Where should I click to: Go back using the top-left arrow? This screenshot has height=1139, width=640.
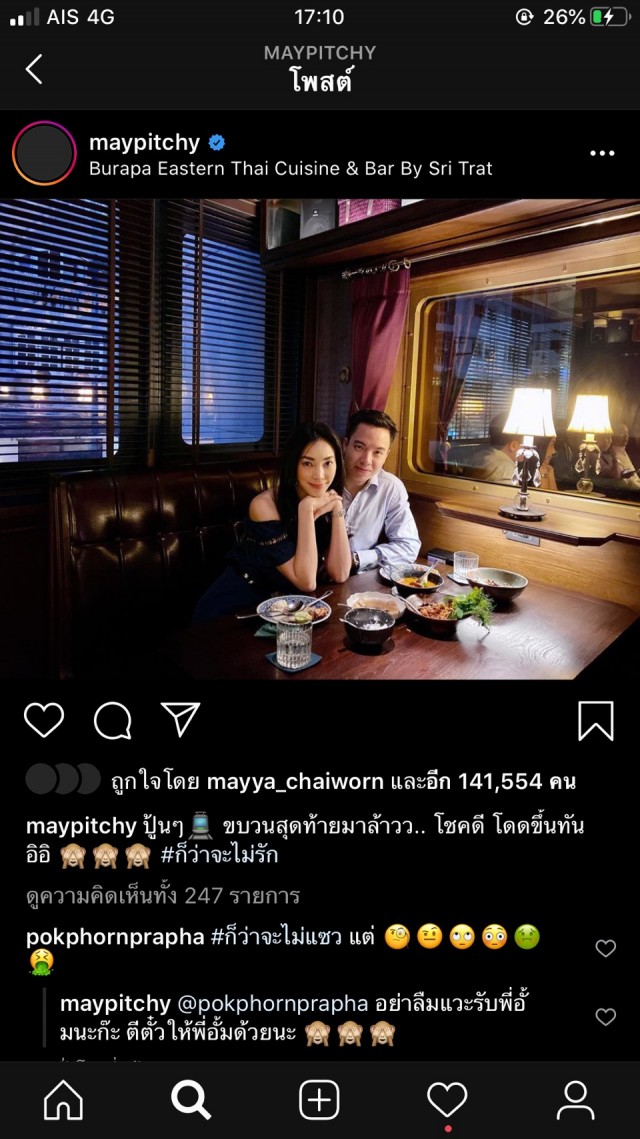(x=34, y=69)
